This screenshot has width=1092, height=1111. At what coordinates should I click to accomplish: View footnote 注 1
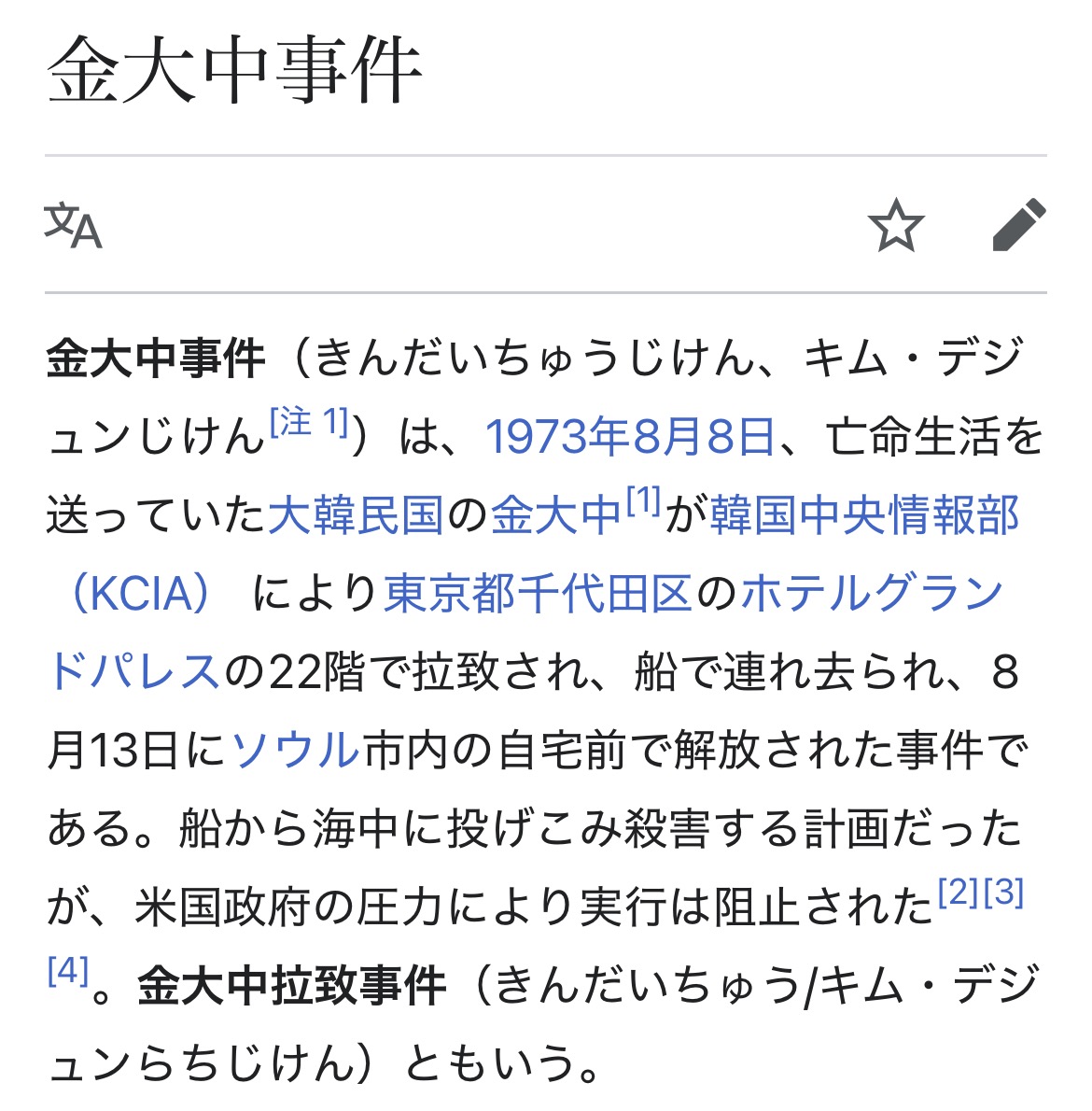[x=309, y=424]
